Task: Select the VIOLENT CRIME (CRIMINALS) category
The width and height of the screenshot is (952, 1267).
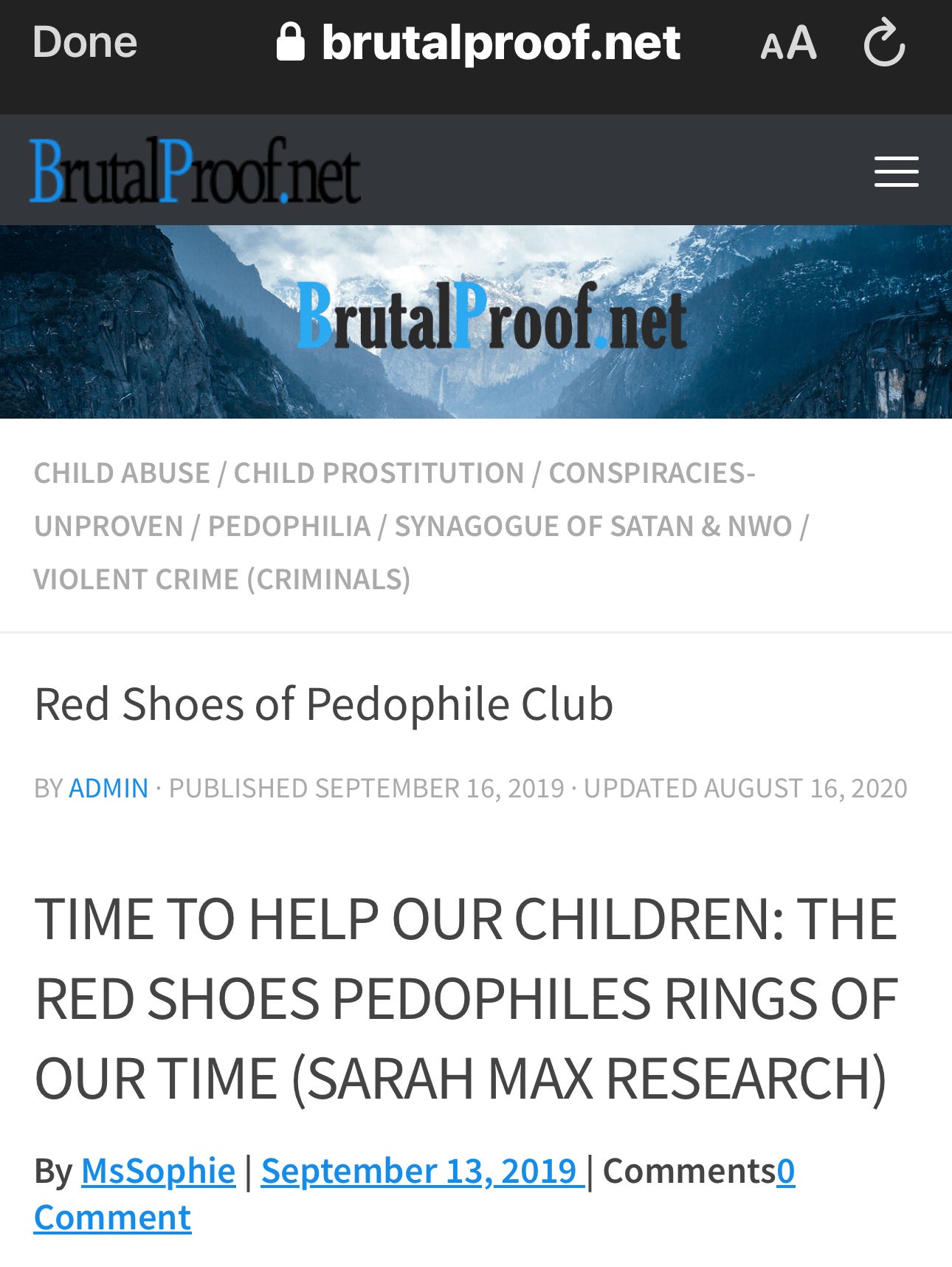Action: (222, 579)
